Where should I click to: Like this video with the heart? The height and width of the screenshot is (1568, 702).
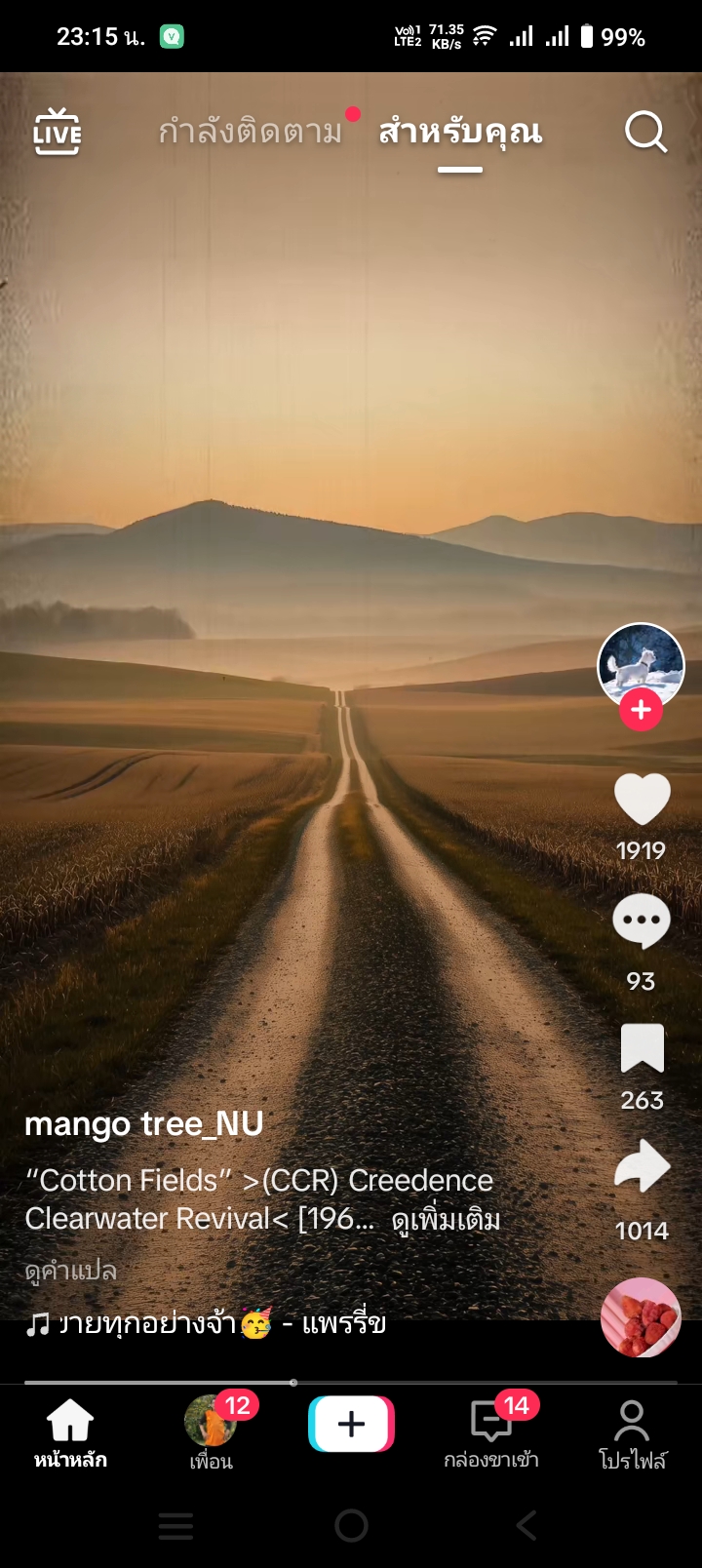tap(642, 800)
